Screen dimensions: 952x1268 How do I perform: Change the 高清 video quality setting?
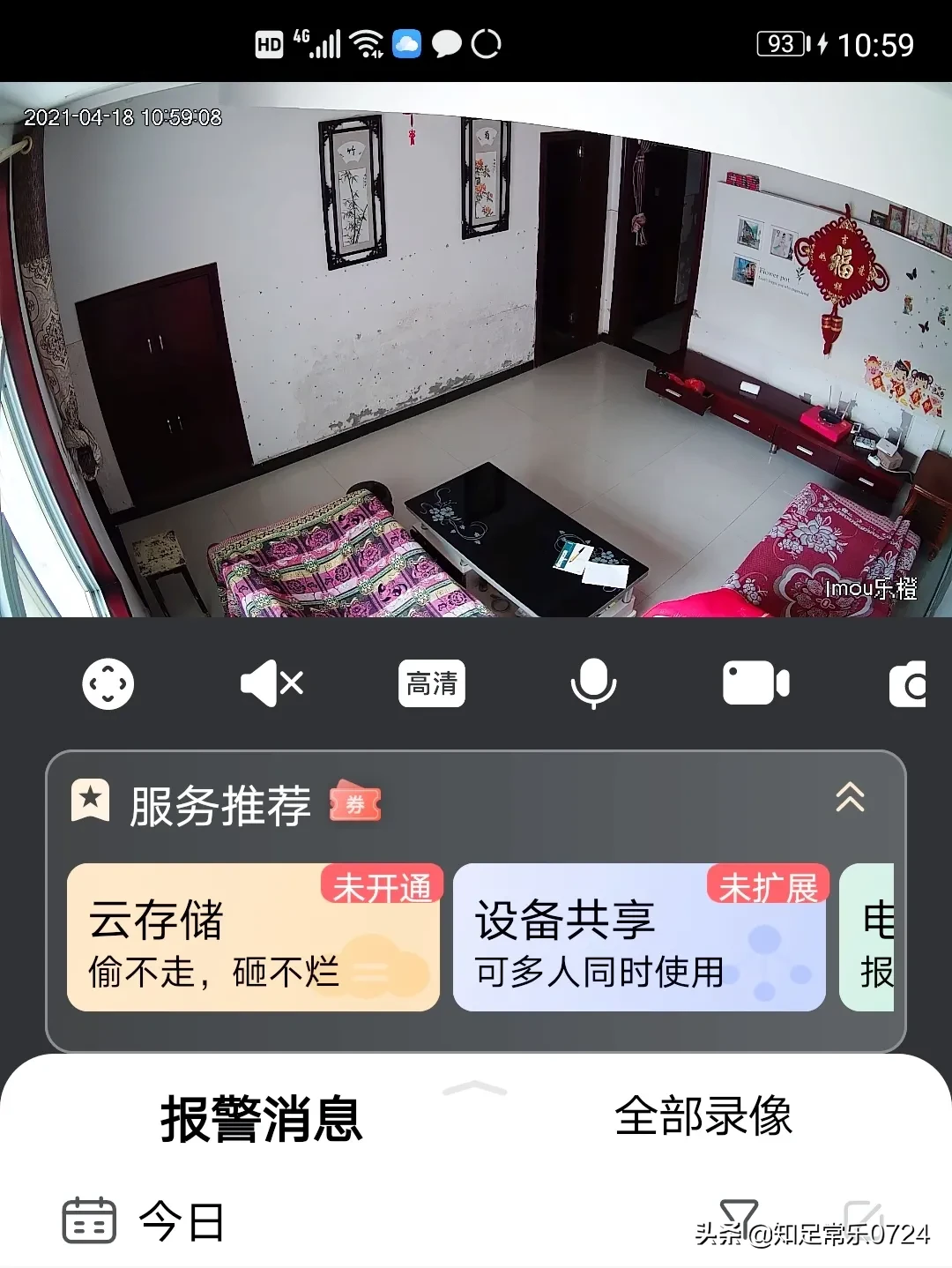[432, 683]
